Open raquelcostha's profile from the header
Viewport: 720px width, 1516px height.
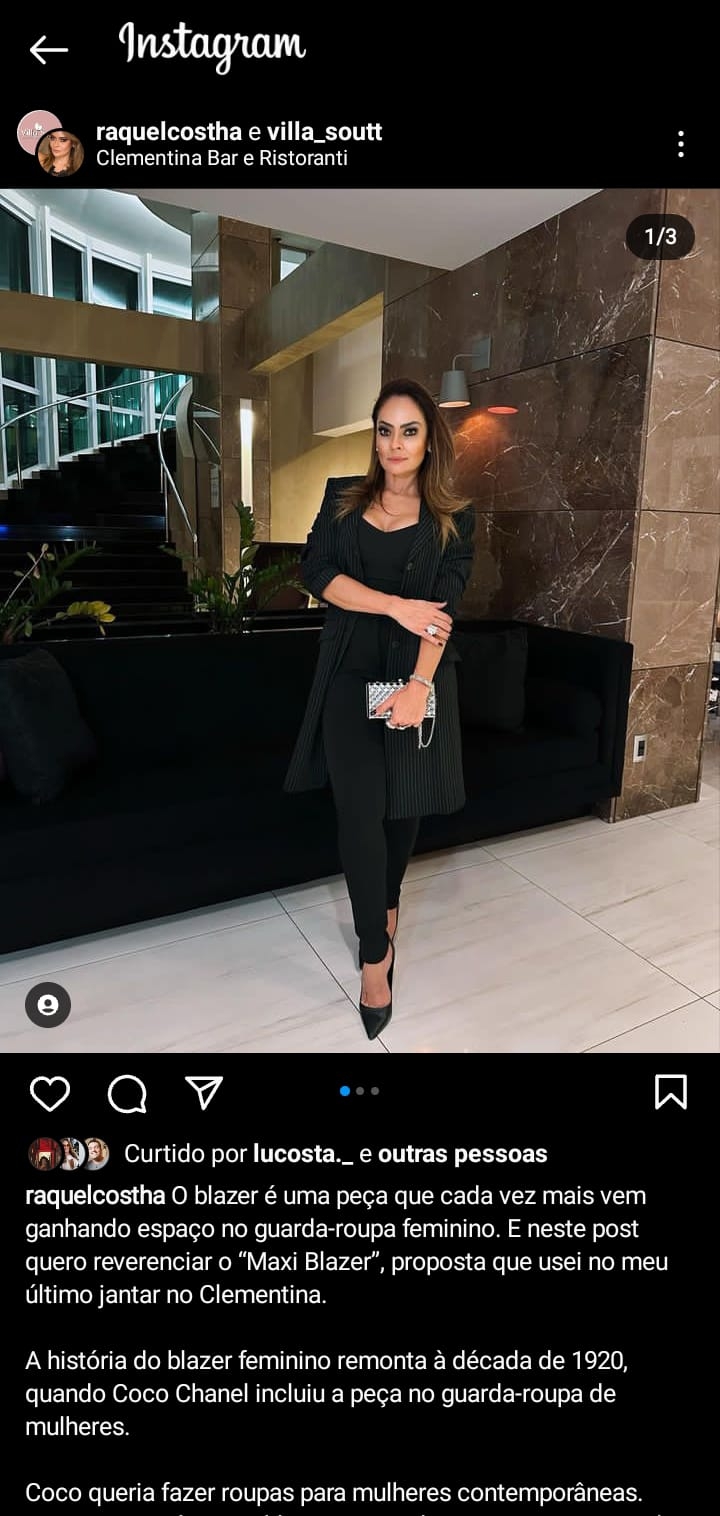[169, 132]
